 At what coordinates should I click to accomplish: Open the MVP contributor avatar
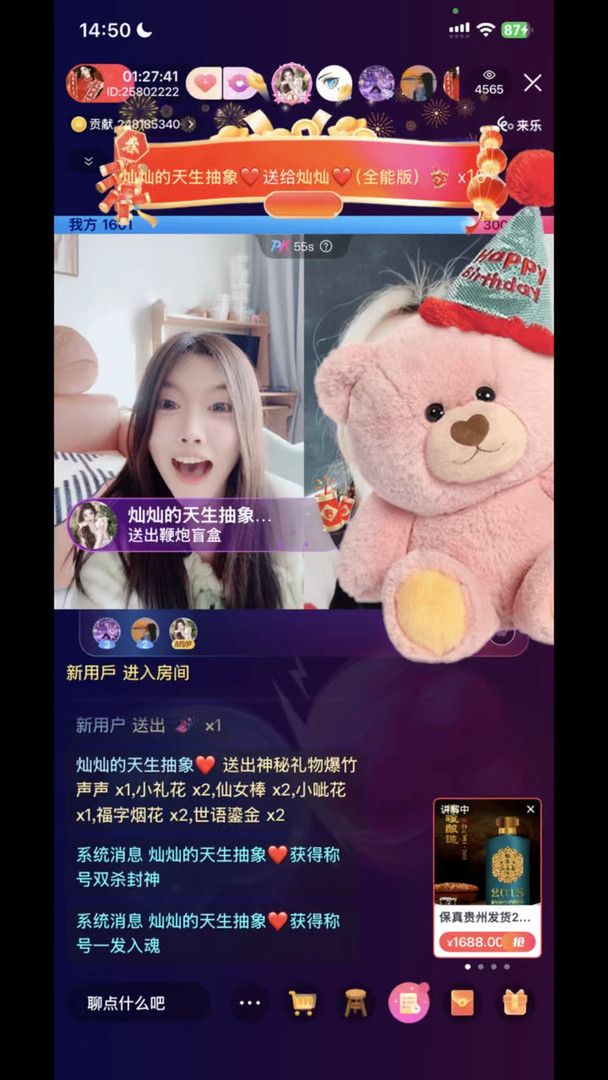[x=182, y=632]
